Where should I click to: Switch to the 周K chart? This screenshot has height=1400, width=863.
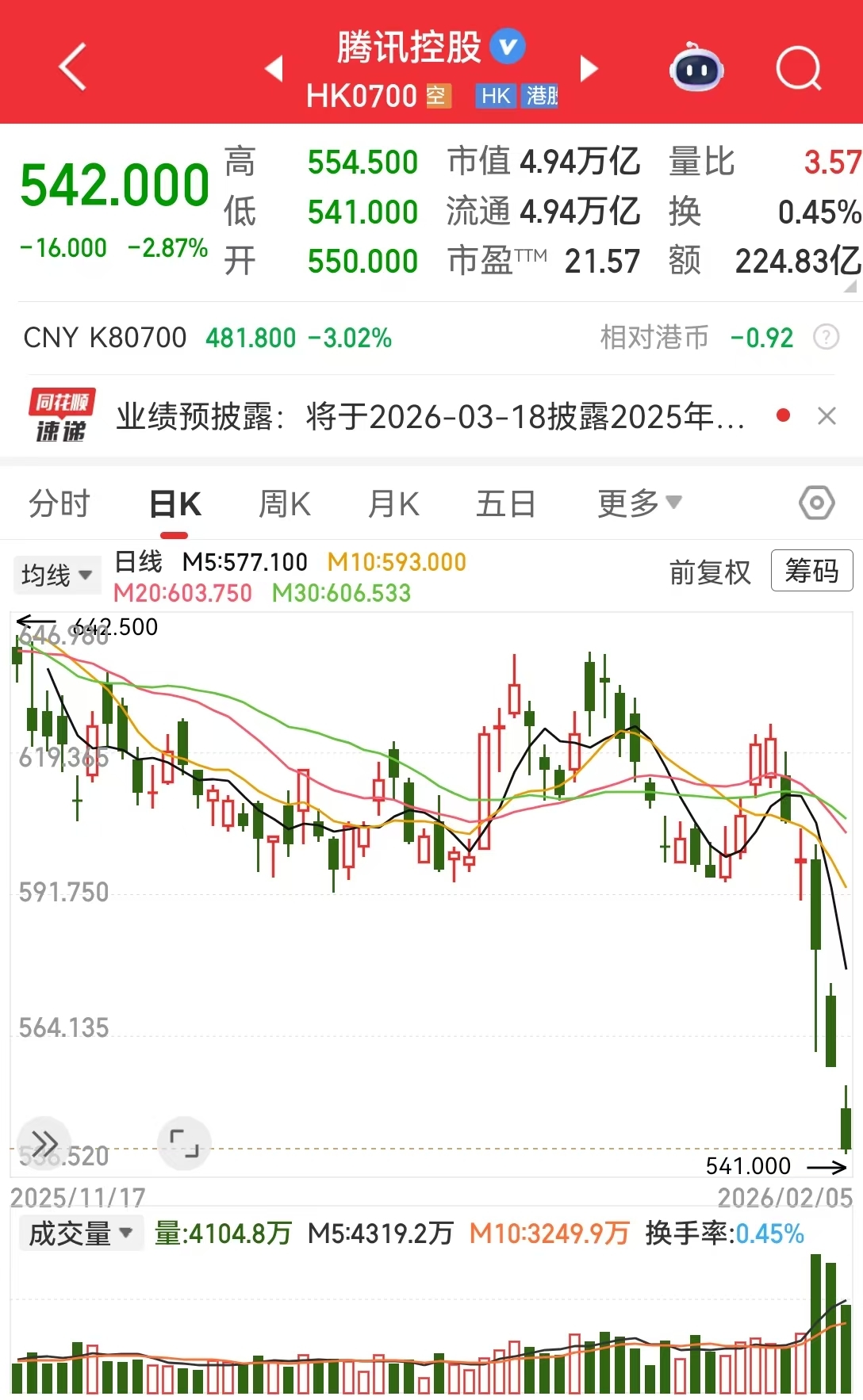coord(285,503)
